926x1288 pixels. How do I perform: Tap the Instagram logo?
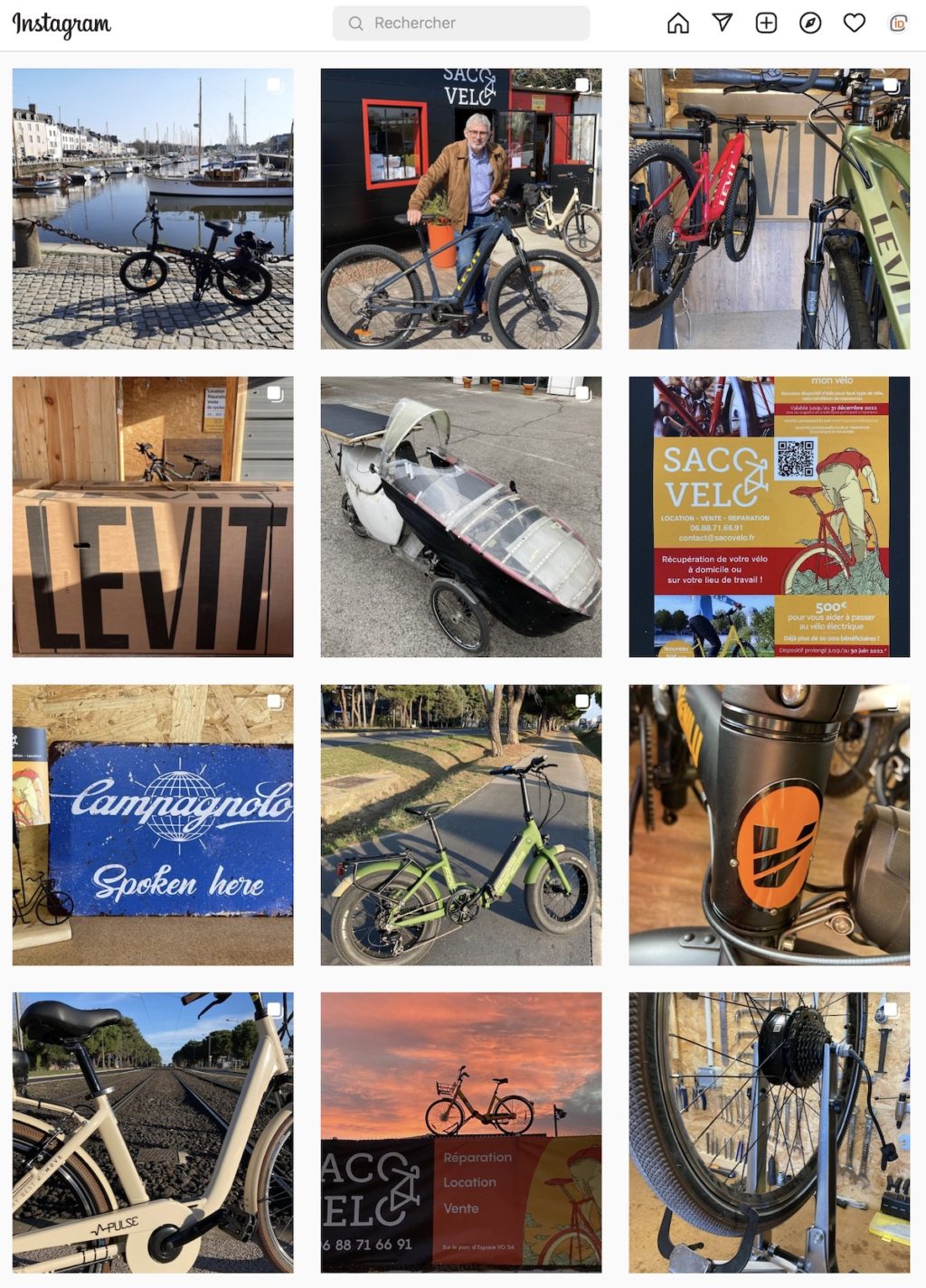61,24
